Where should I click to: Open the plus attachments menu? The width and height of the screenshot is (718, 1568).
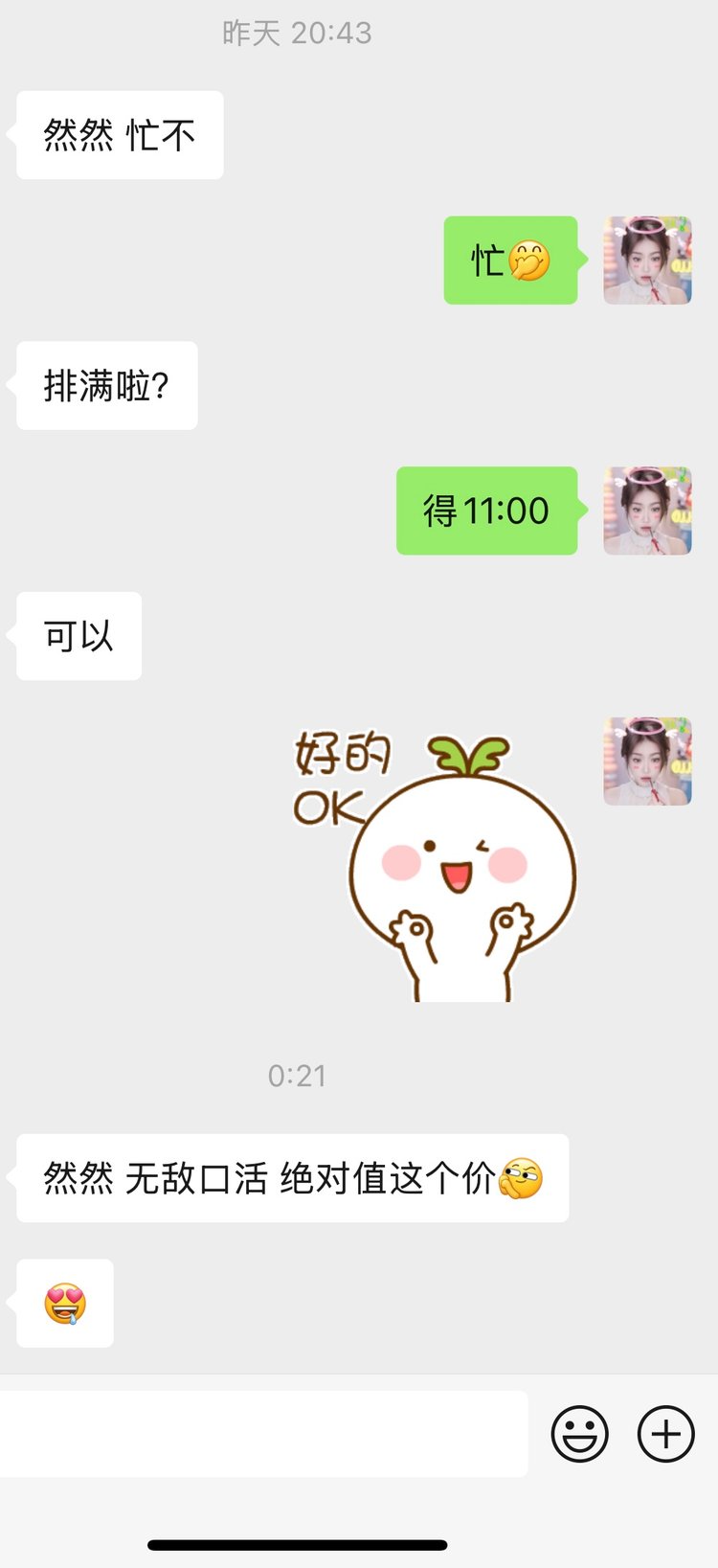[665, 1434]
